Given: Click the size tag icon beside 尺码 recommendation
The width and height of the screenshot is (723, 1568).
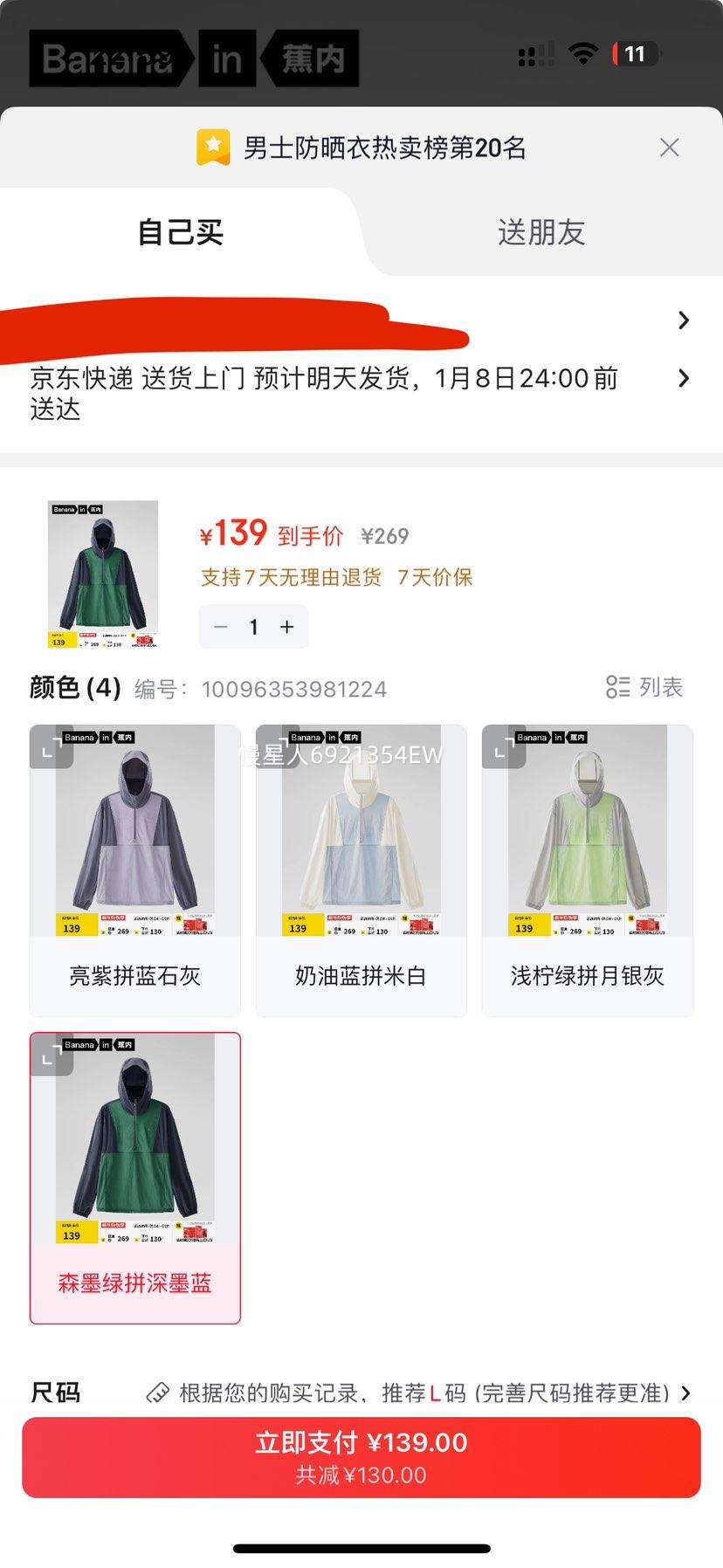Looking at the screenshot, I should click(x=158, y=1392).
